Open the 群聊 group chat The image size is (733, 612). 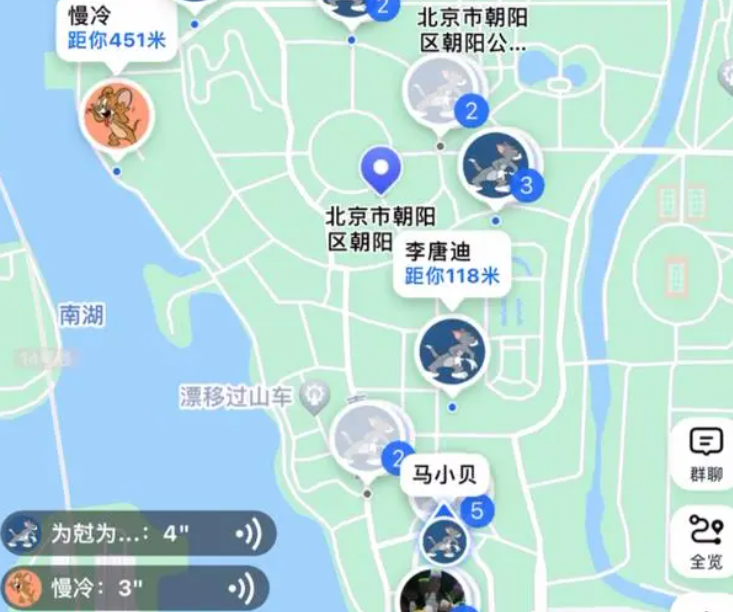click(x=706, y=453)
